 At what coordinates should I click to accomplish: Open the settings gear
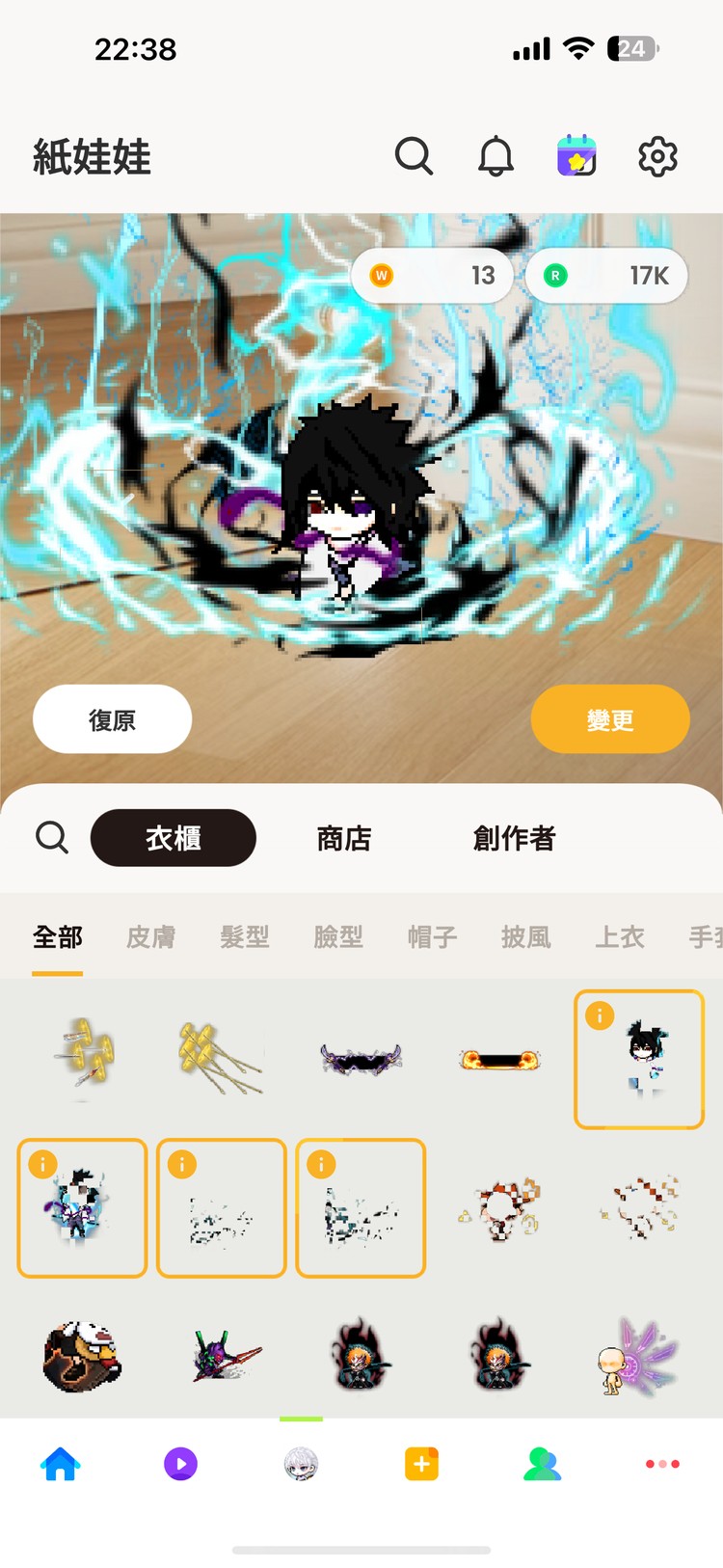[657, 155]
